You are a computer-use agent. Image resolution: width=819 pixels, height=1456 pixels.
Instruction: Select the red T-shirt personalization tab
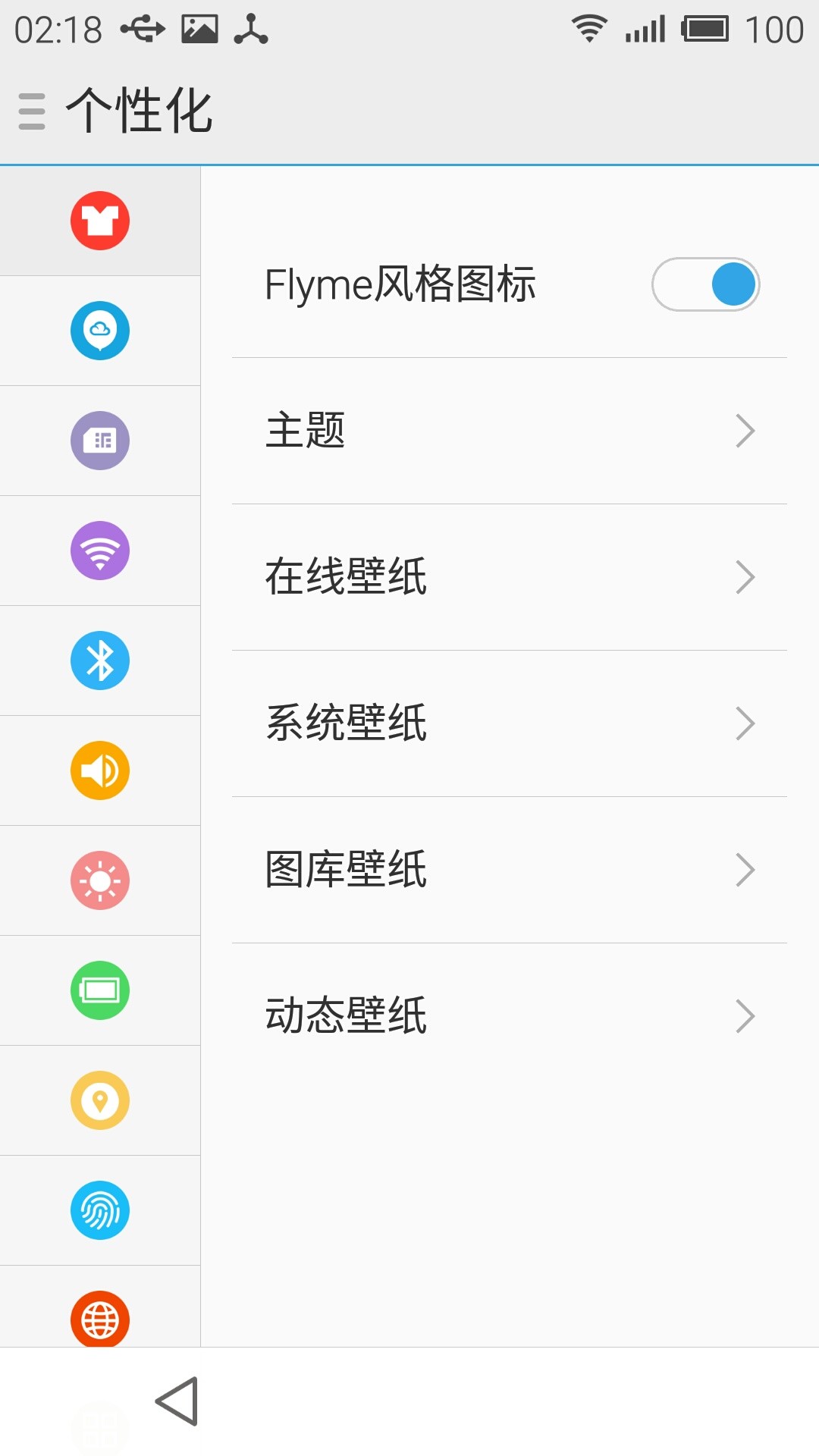tap(100, 221)
